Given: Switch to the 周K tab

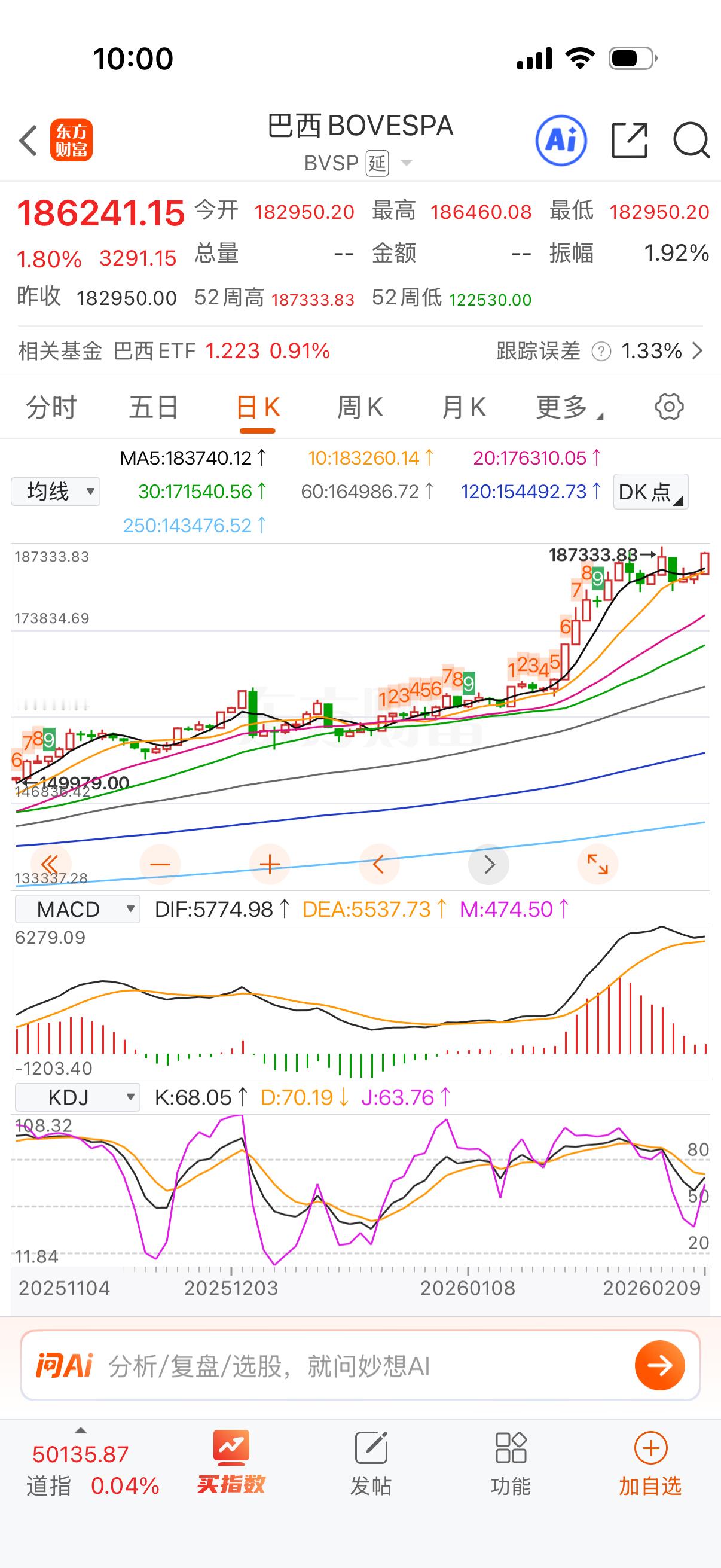Looking at the screenshot, I should pos(359,407).
